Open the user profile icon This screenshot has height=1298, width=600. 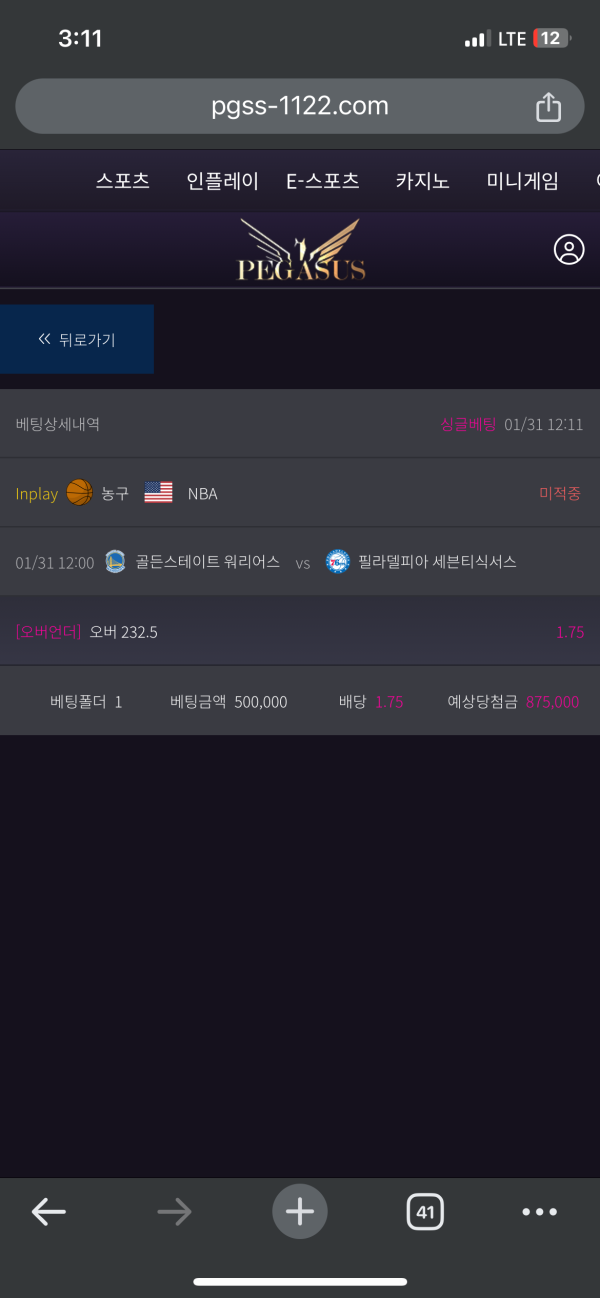tap(569, 250)
